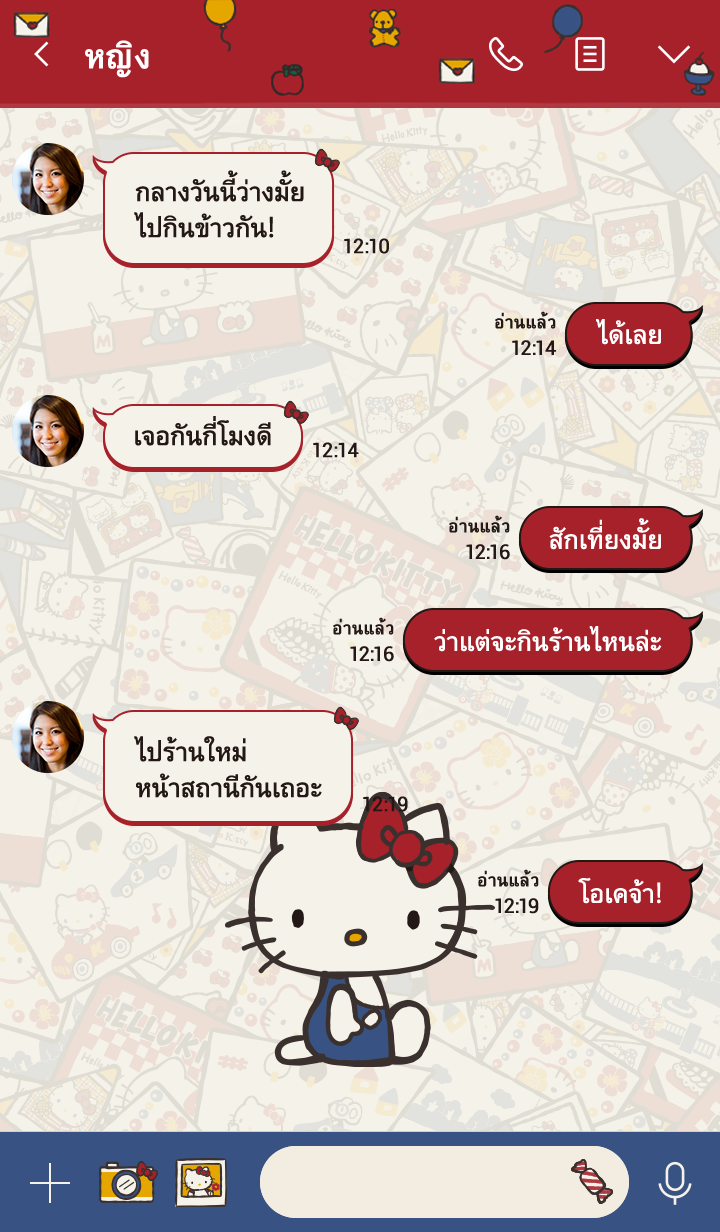
Task: Open the plus attachment menu
Action: click(x=50, y=1183)
